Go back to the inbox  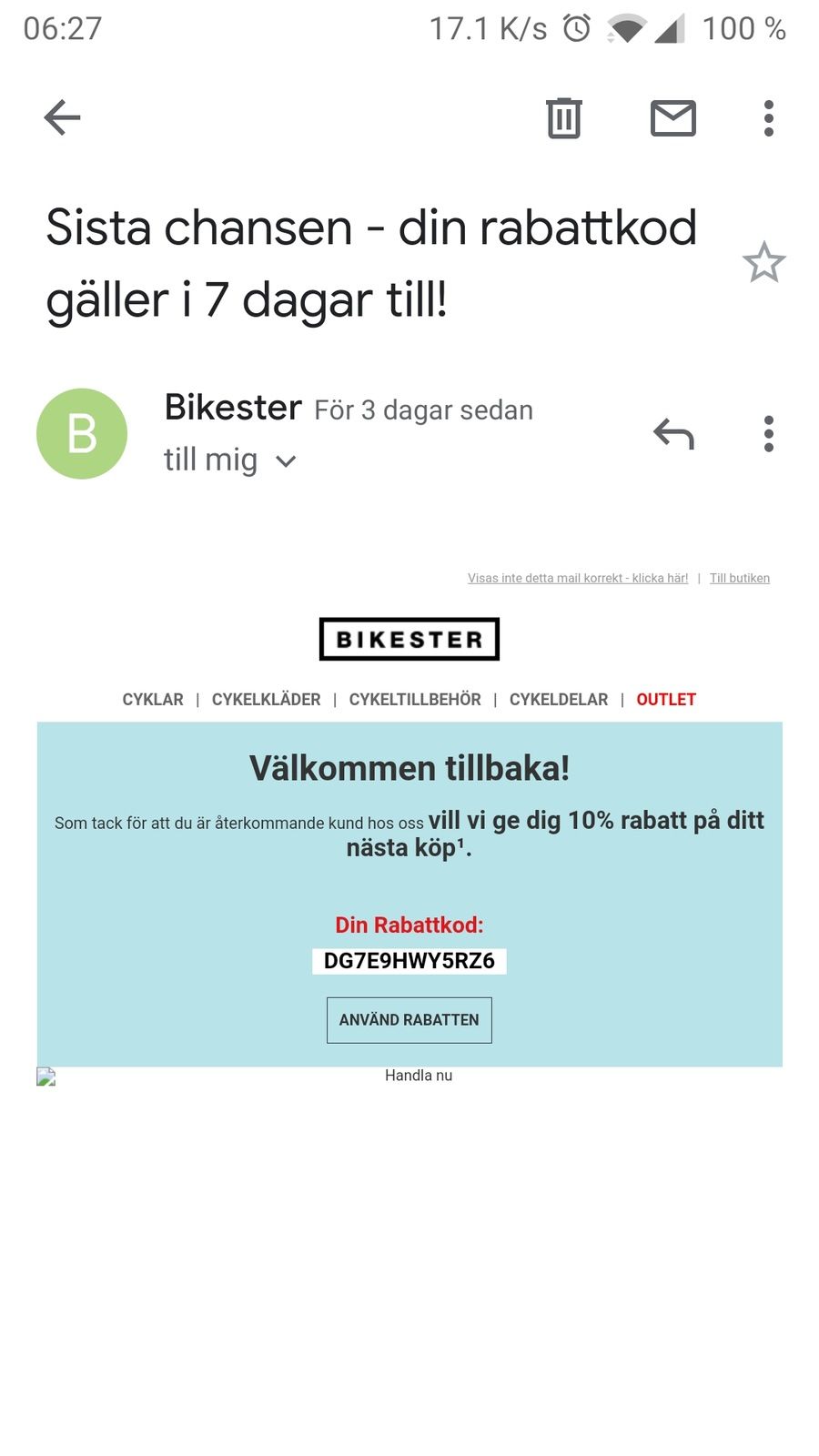click(x=62, y=117)
